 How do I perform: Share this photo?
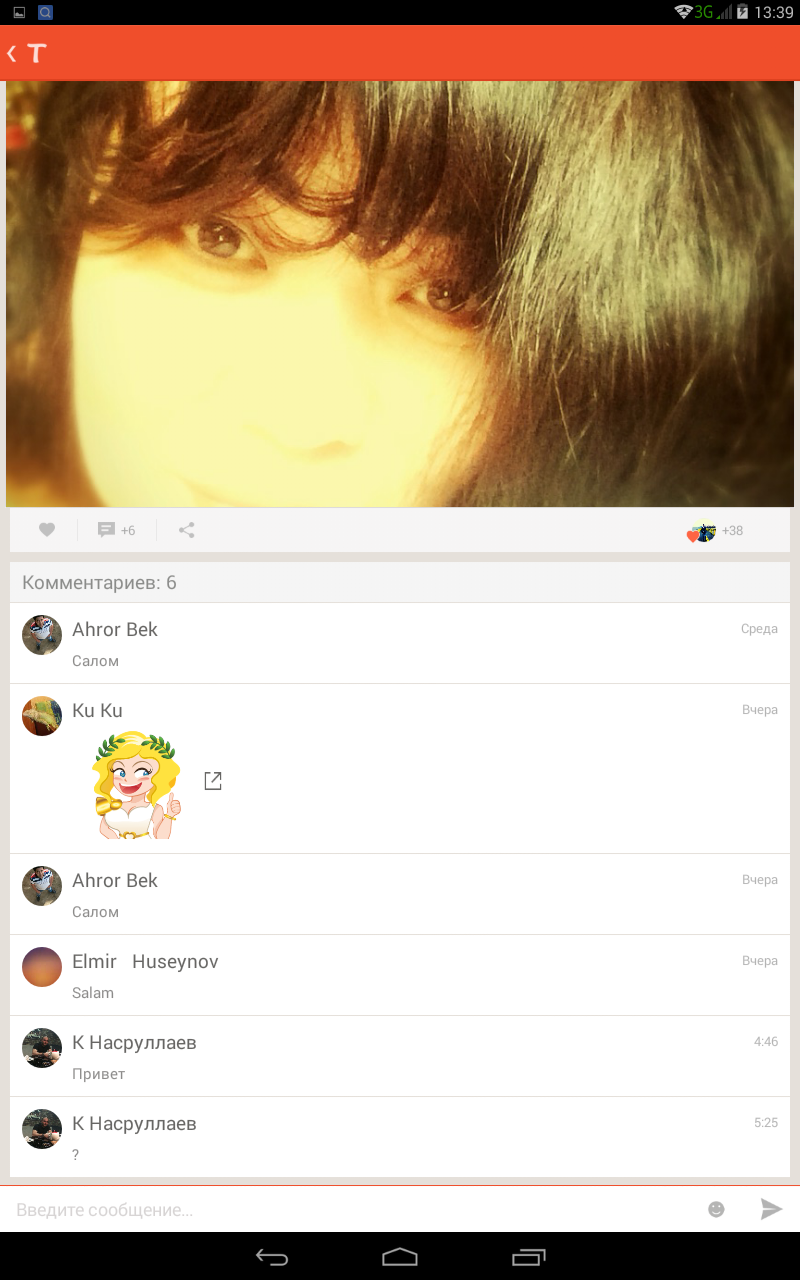186,530
